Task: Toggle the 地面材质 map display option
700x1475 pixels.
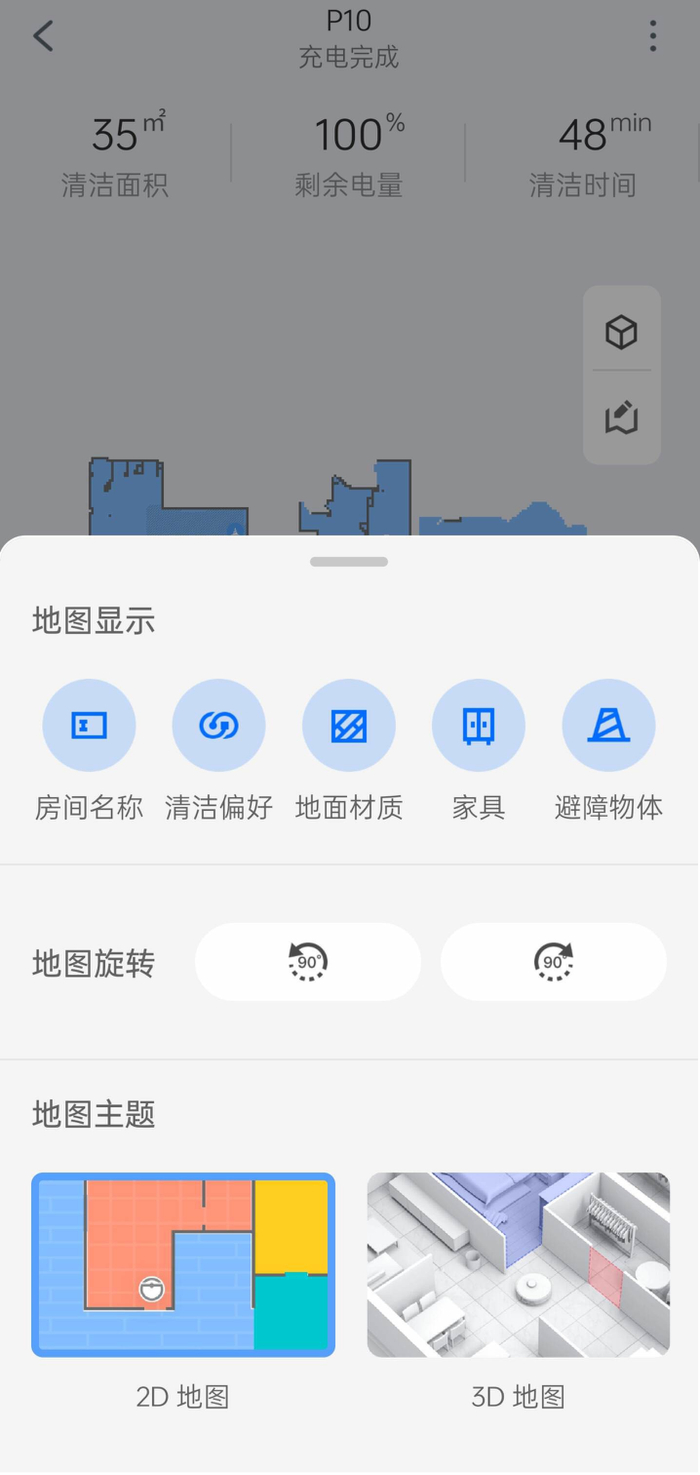Action: point(349,726)
